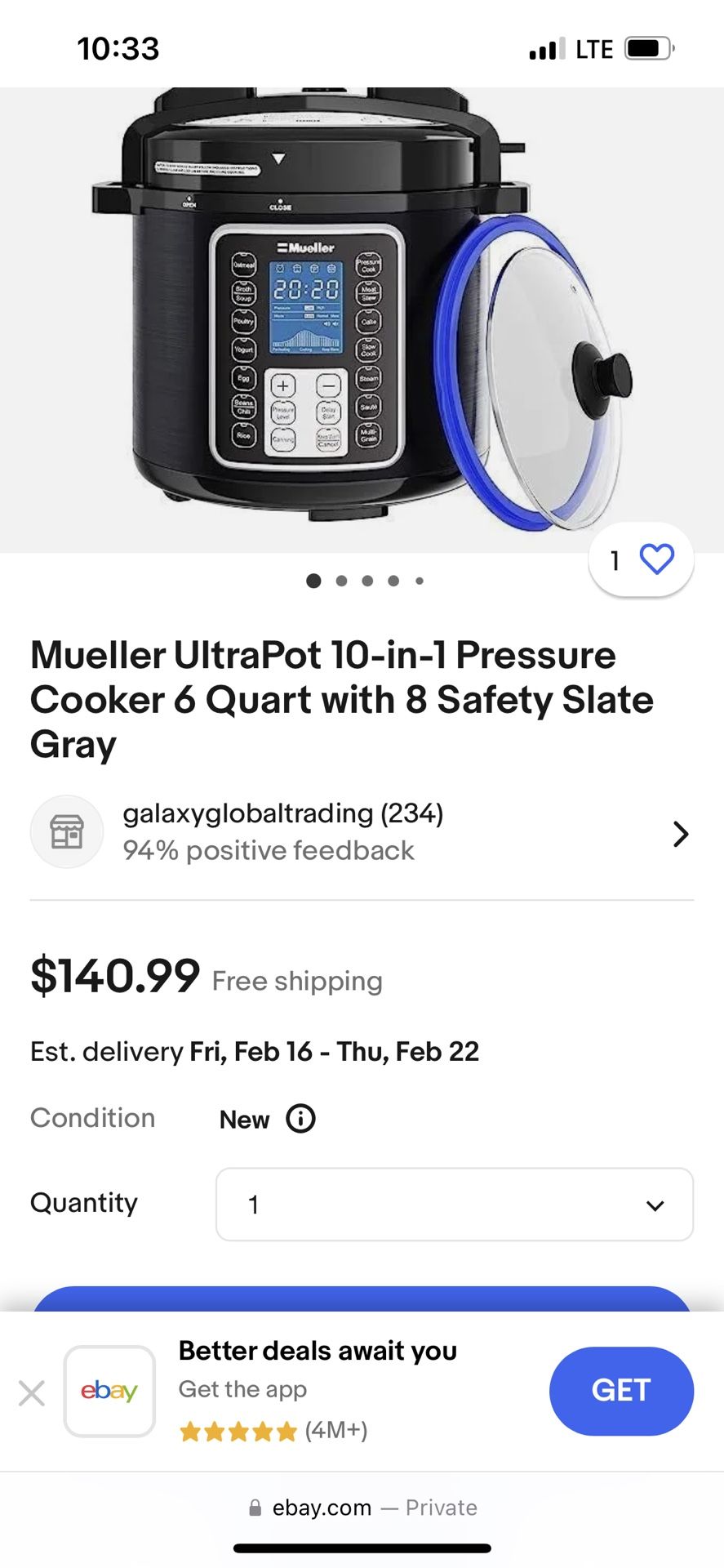The image size is (724, 1568).
Task: Open the Quantity dropdown
Action: 454,1205
